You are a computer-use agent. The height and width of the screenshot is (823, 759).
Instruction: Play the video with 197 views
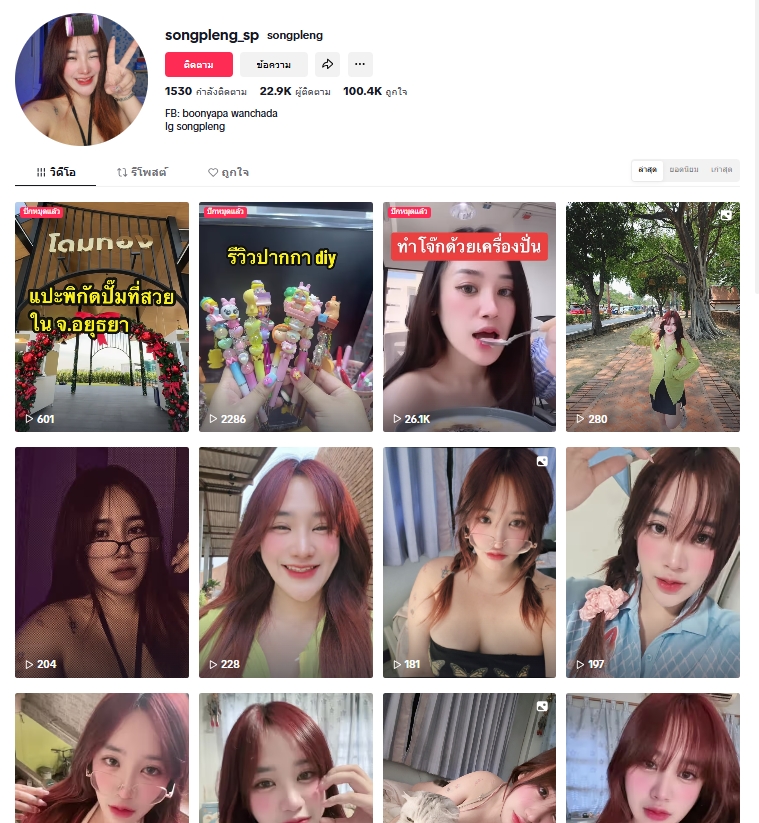[652, 562]
